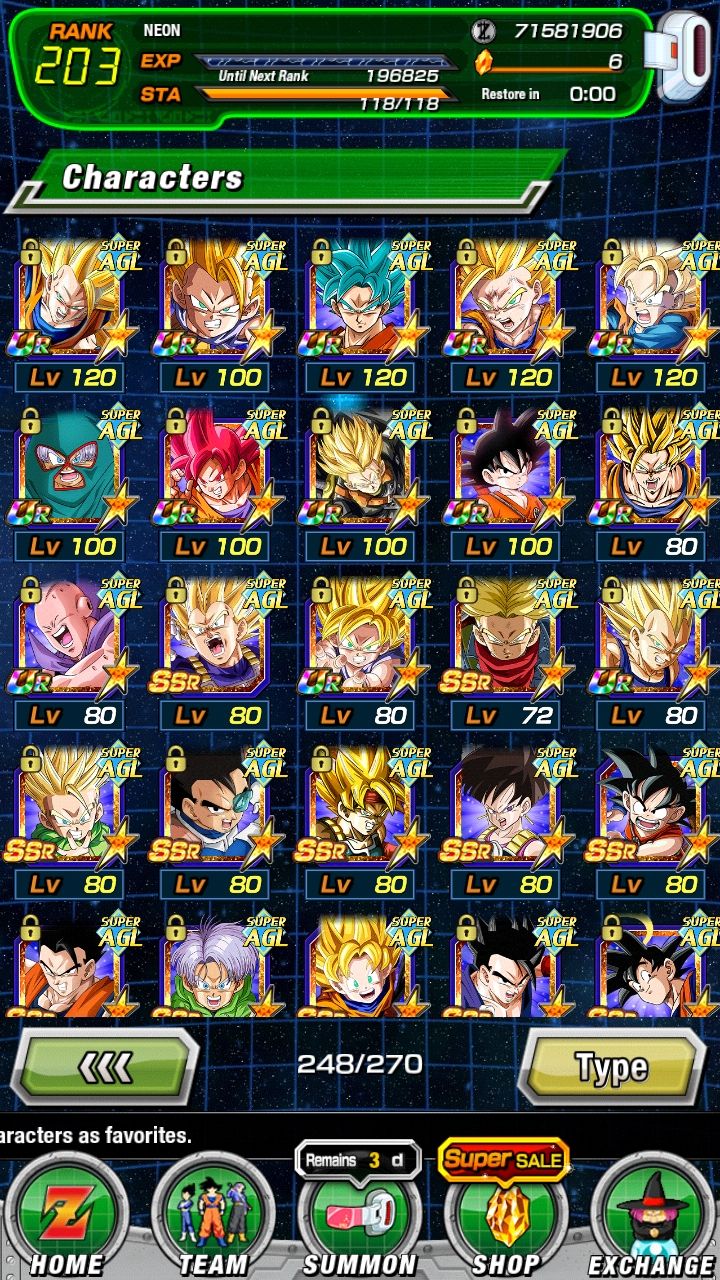Go back with the triple-arrow button
This screenshot has height=1280, width=720.
click(x=105, y=1067)
